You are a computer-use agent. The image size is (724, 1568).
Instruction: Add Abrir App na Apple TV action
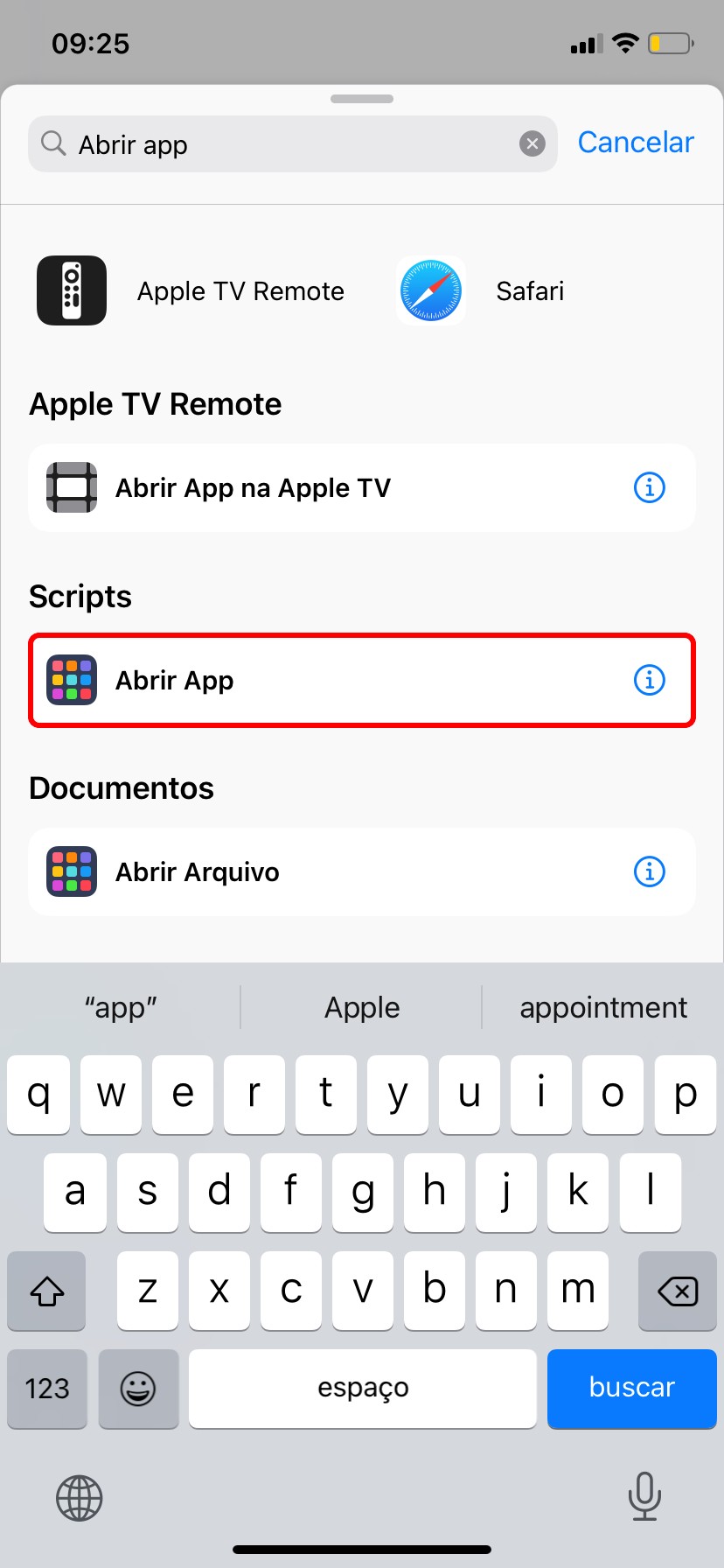point(254,488)
